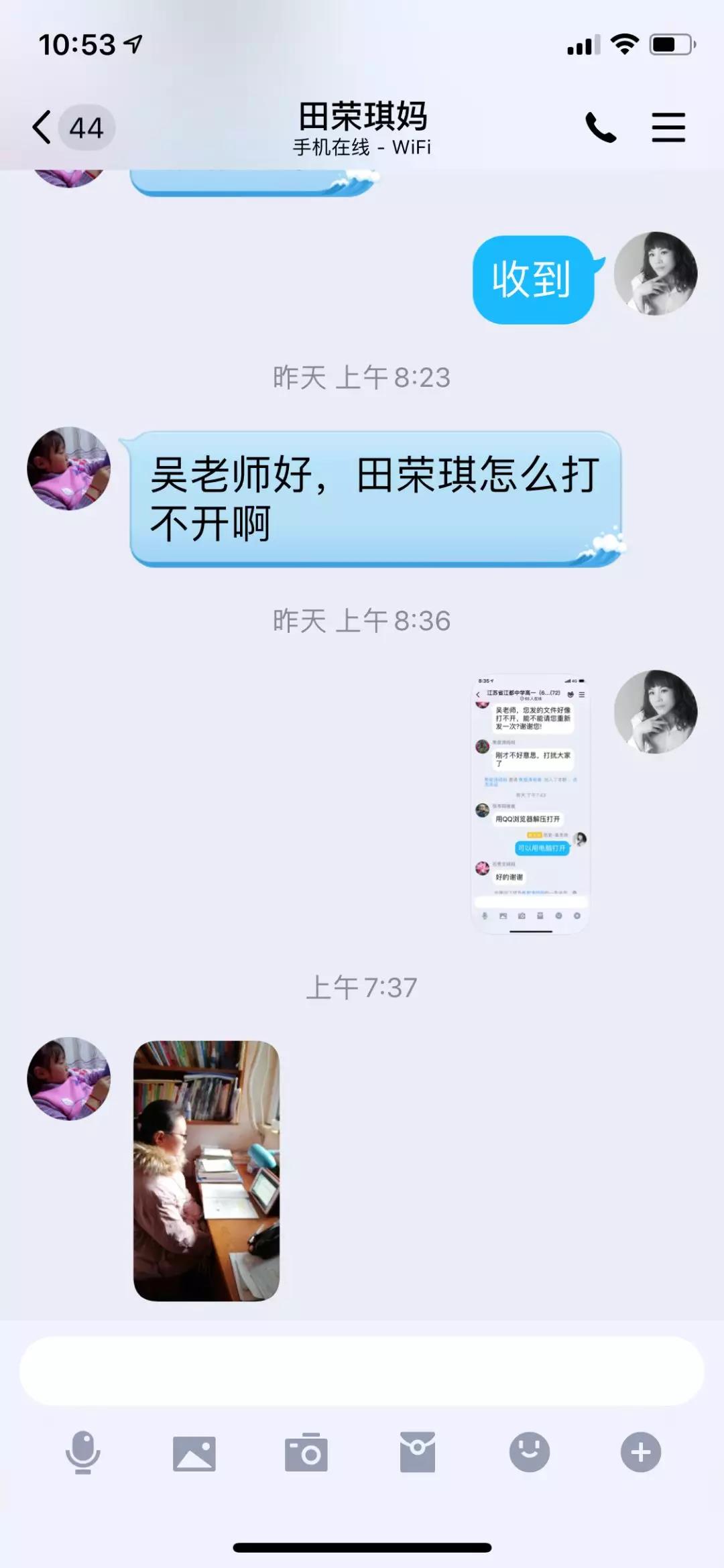Open my avatar next to 收到 message
This screenshot has width=724, height=1568.
656,274
